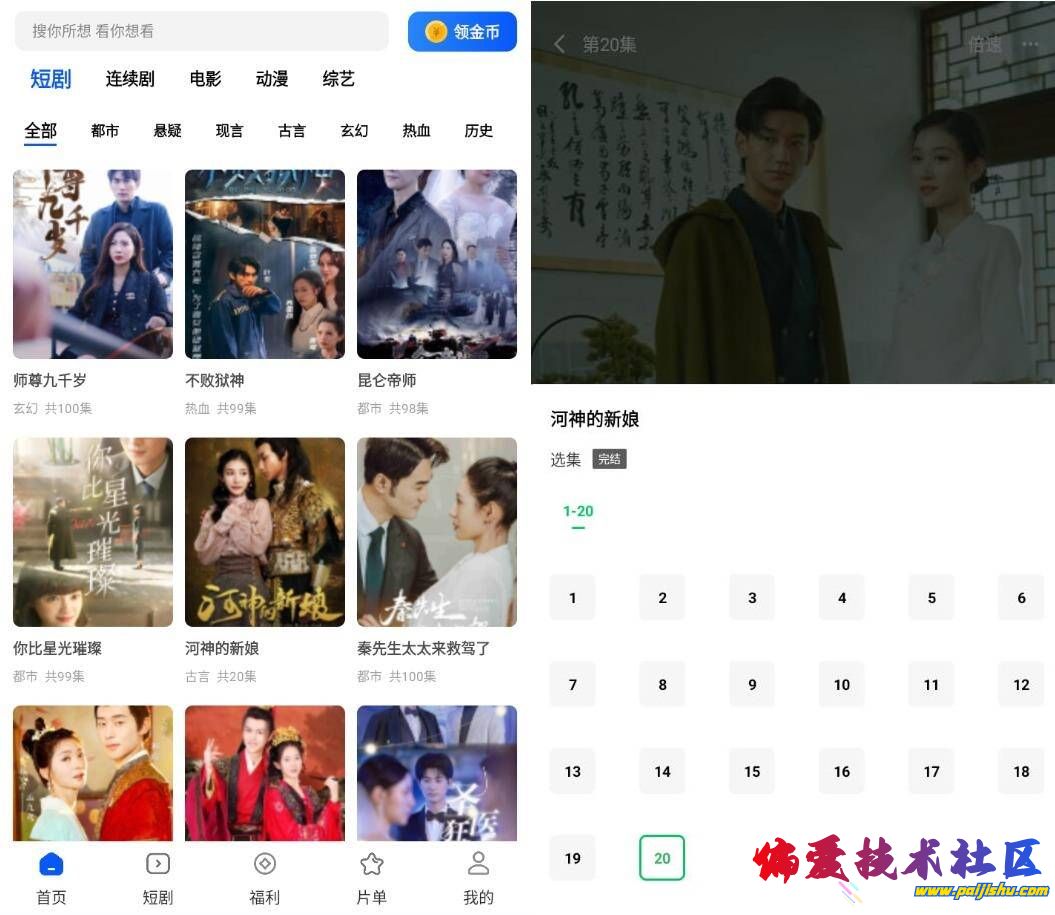Open the drama 不败狱神
Viewport: 1055px width, 915px height.
(264, 265)
